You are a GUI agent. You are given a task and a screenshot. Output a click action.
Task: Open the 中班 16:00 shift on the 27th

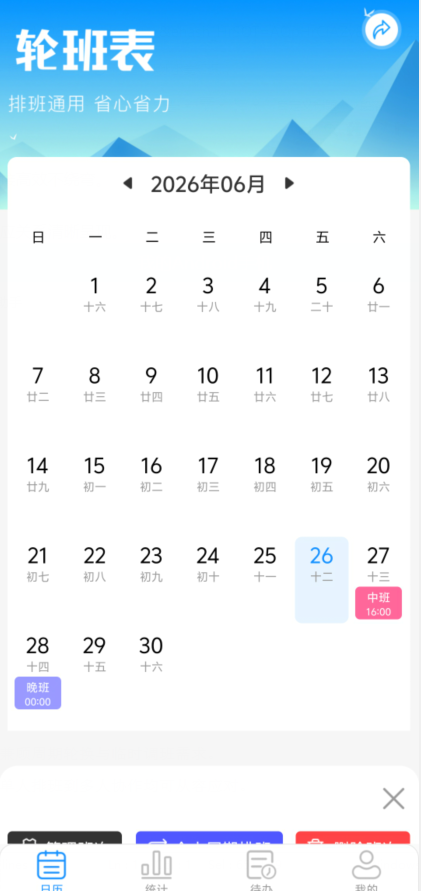[378, 603]
